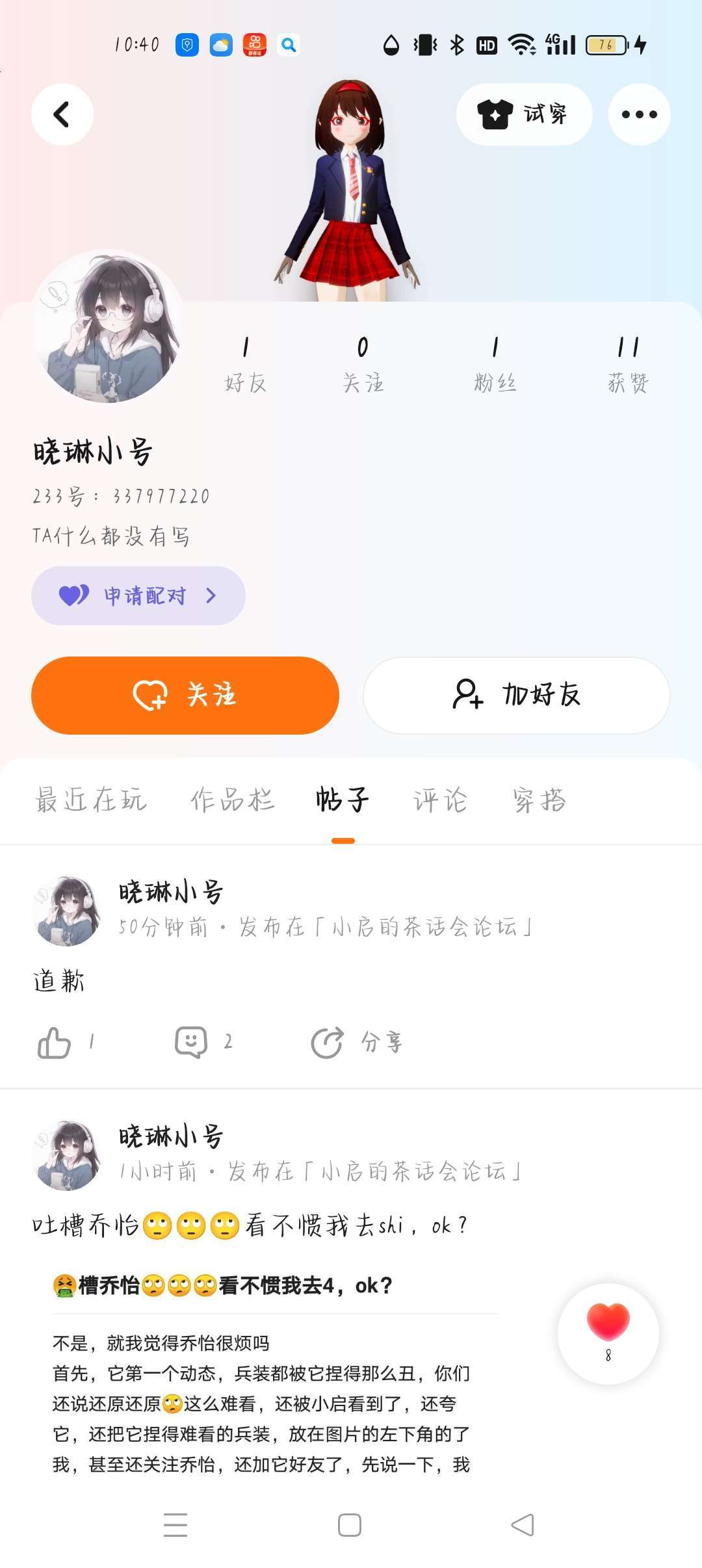
Task: View the 好友 friends list
Action: [x=245, y=364]
